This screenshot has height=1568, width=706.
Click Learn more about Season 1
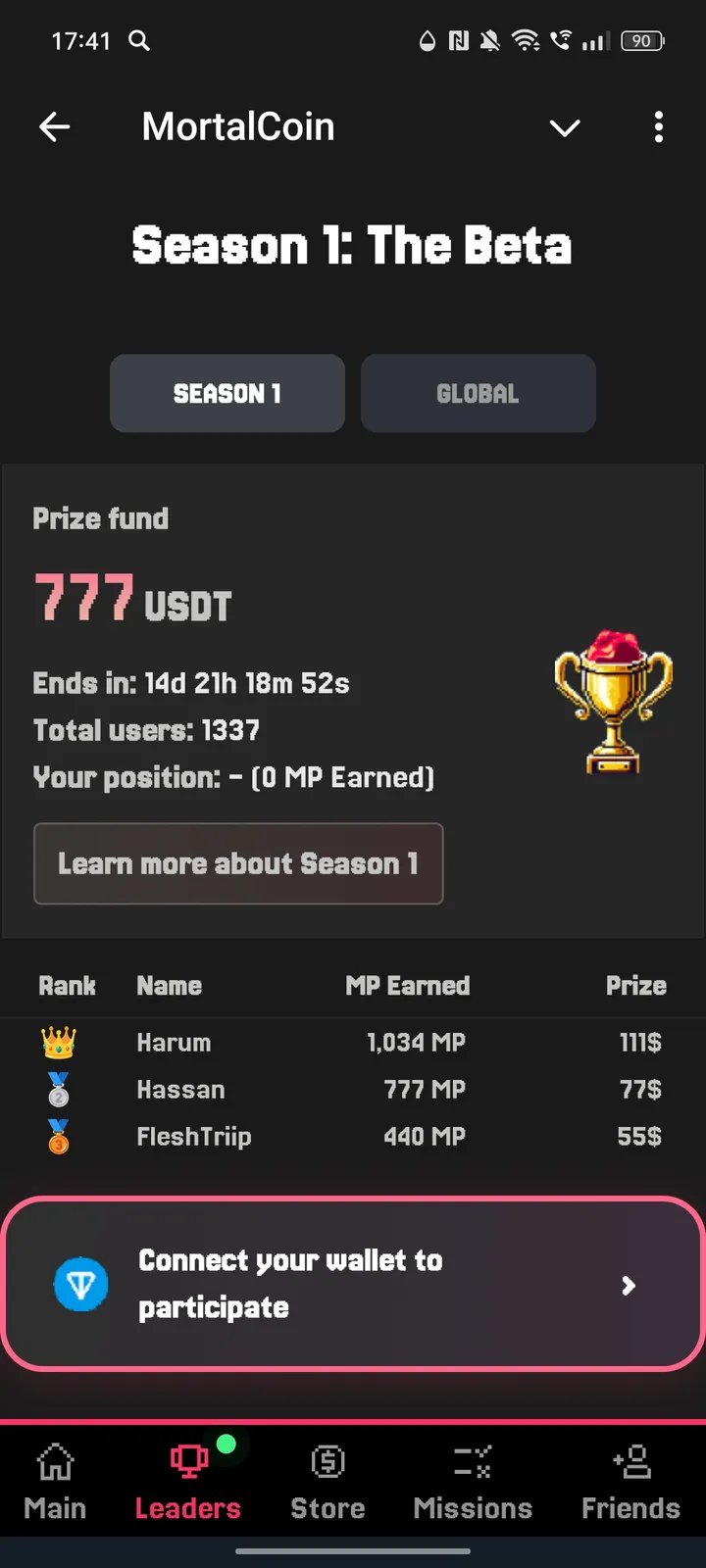[x=238, y=863]
